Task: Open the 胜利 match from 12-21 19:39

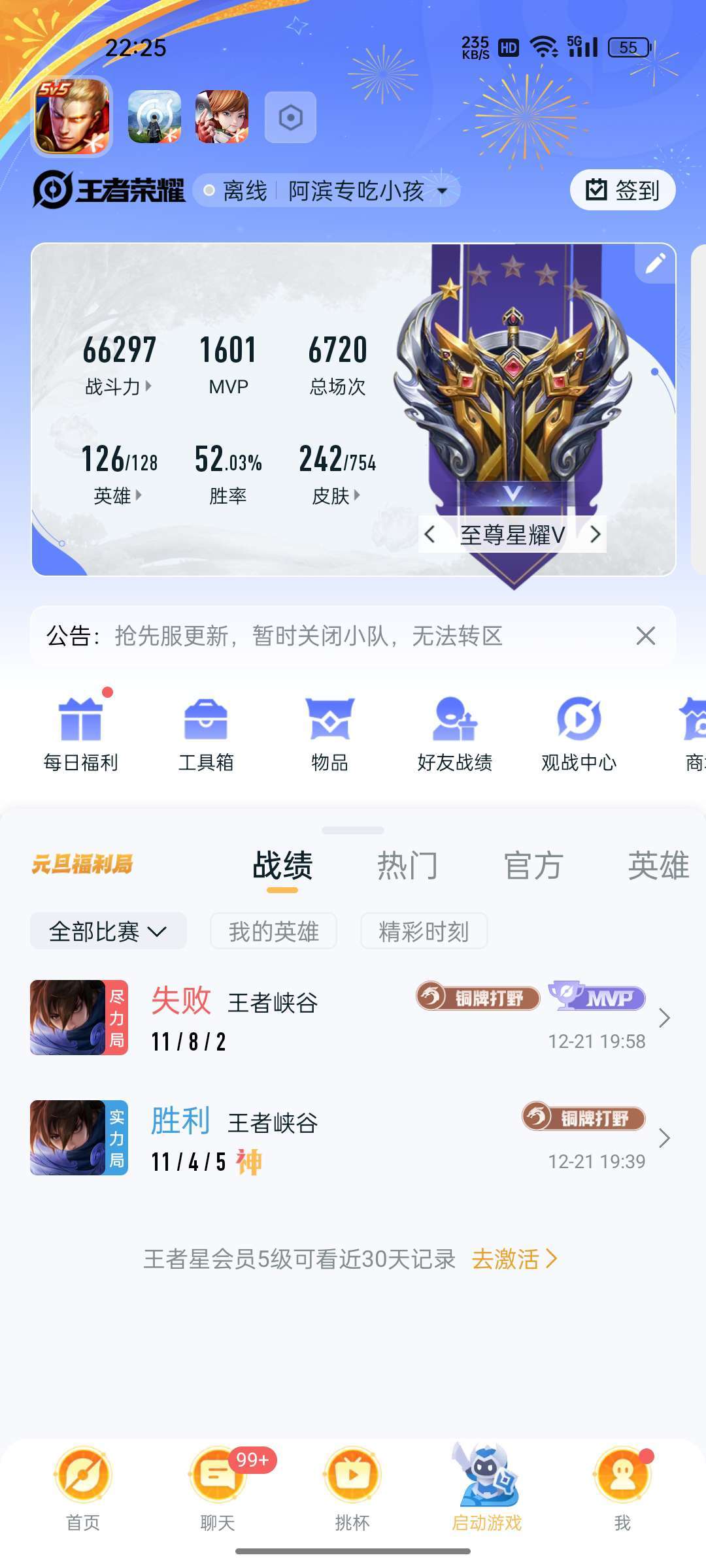Action: pos(353,1138)
